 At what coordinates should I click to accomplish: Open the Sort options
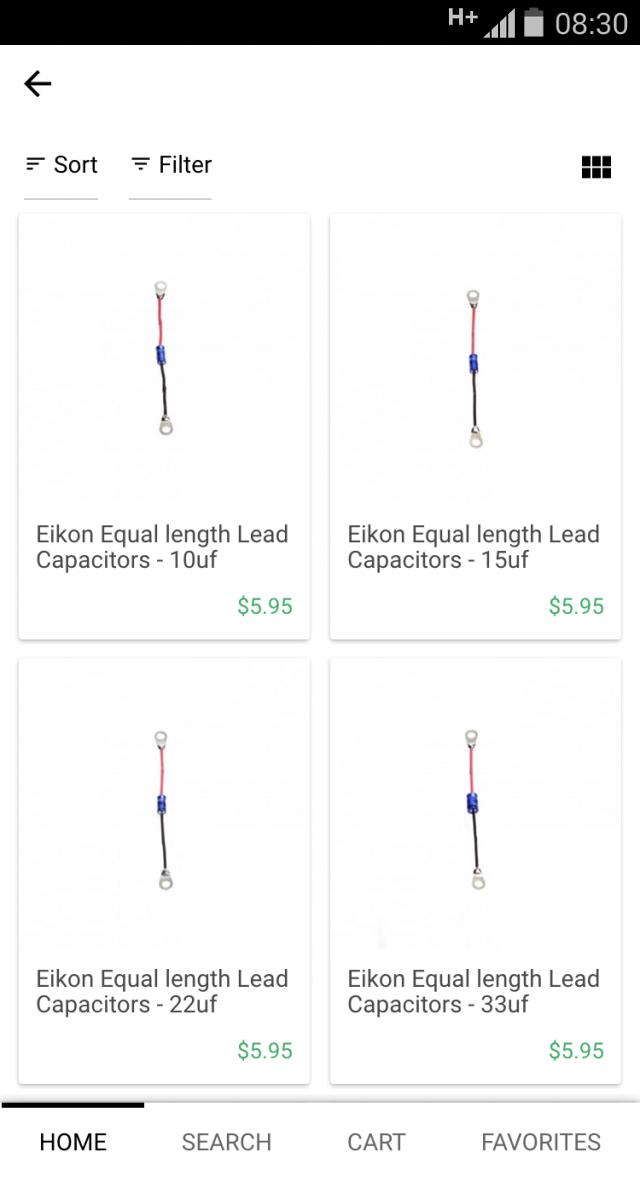tap(61, 165)
